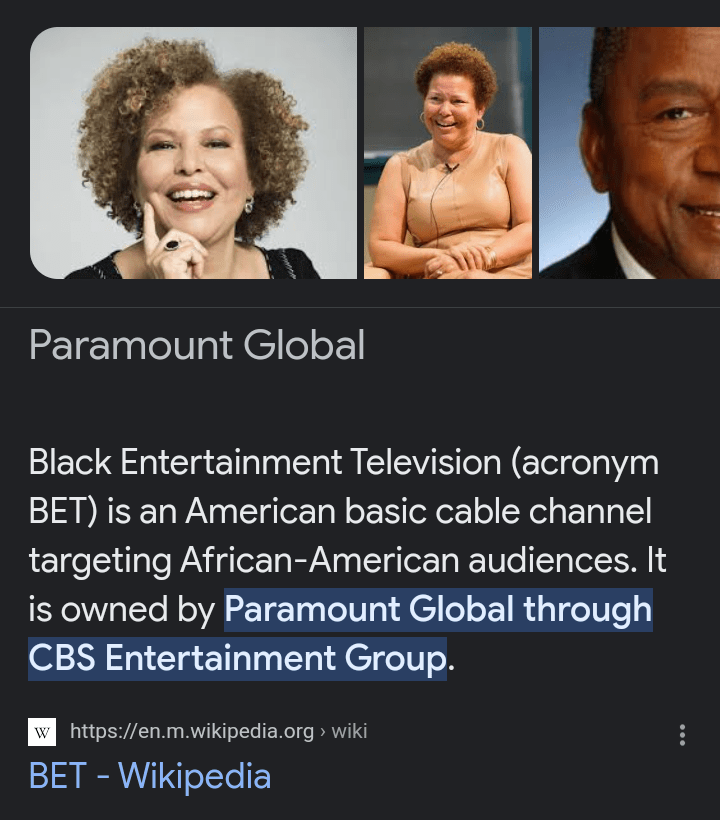Open the BET - Wikipedia result link
Image resolution: width=720 pixels, height=820 pixels.
tap(150, 776)
